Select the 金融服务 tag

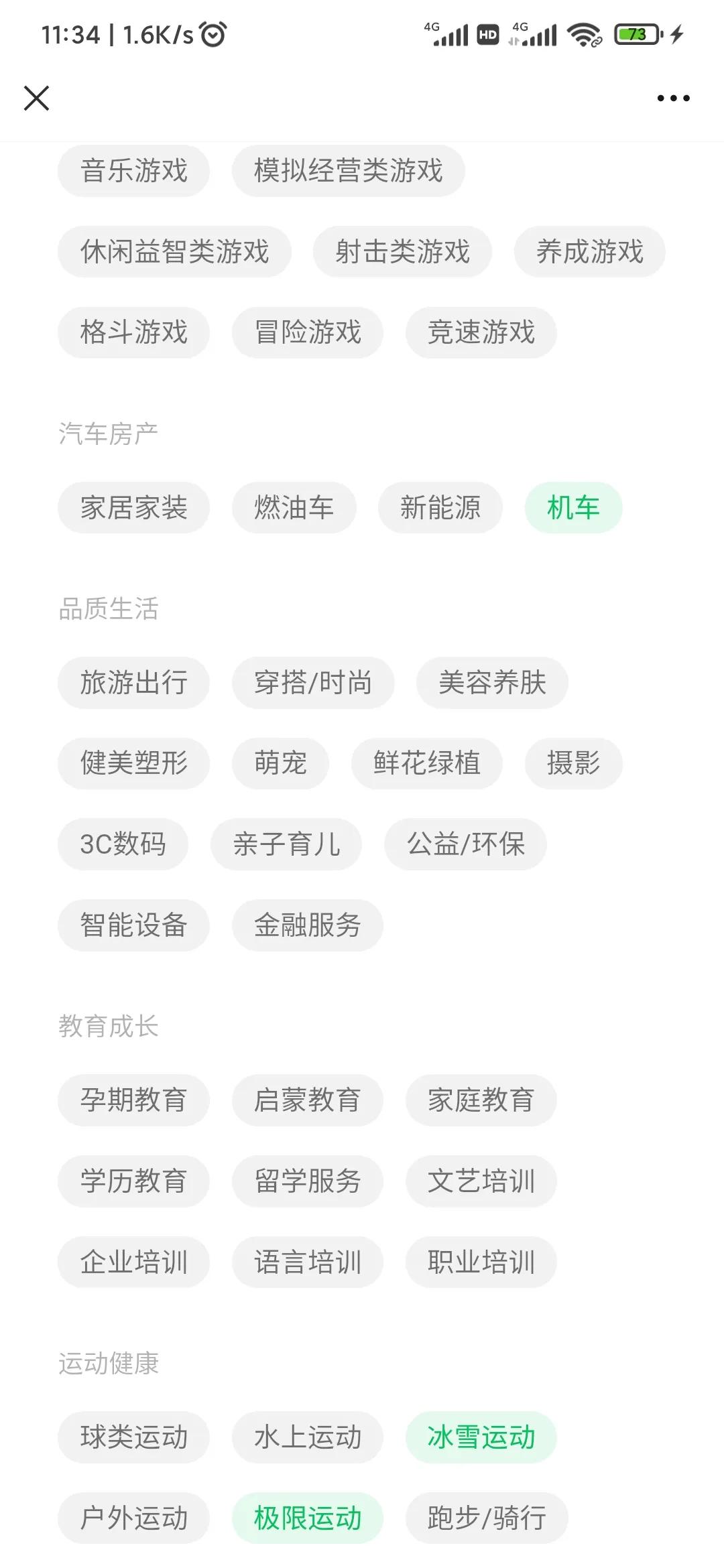tap(306, 925)
